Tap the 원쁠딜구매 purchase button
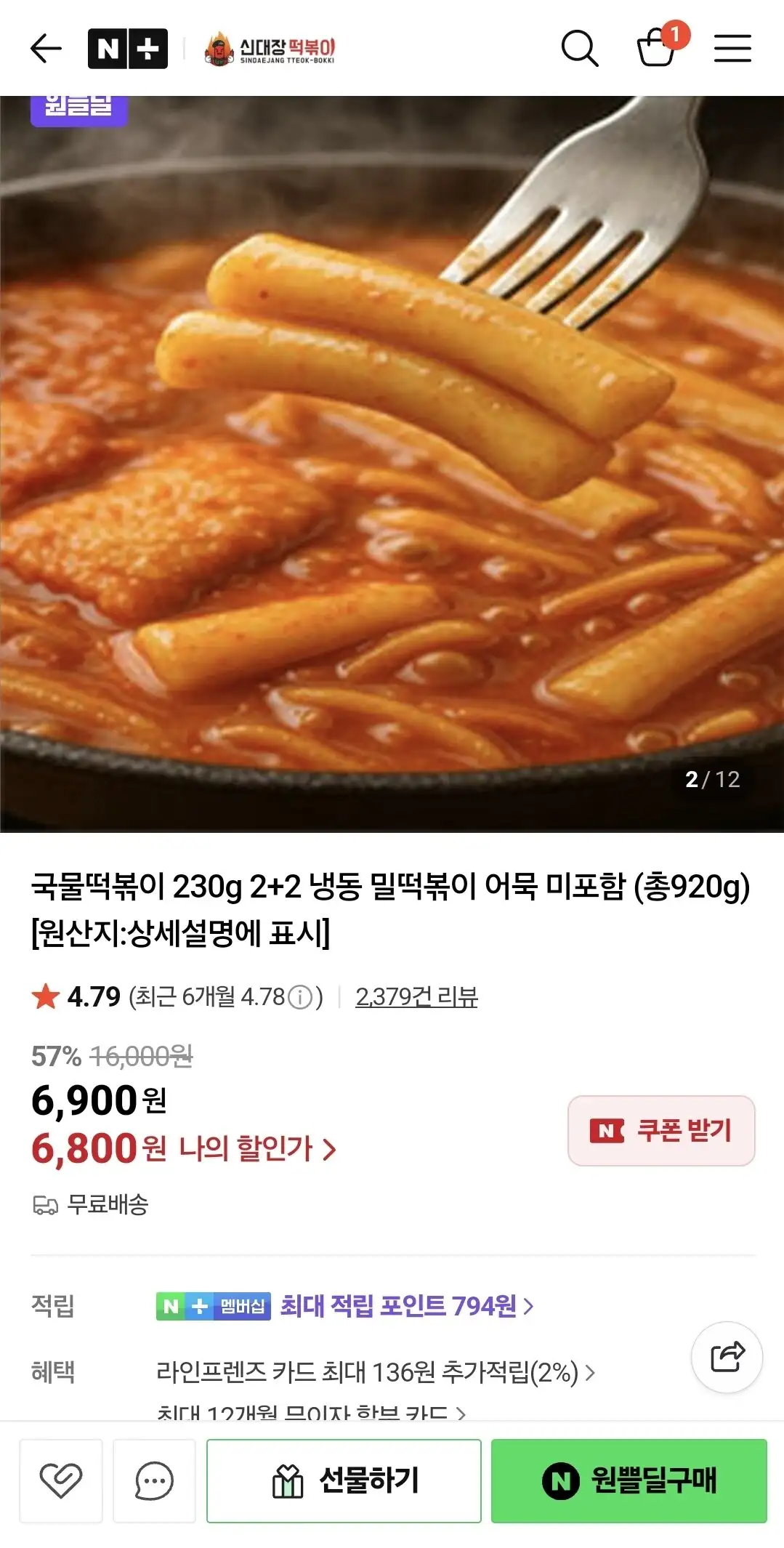This screenshot has height=1548, width=784. coord(629,1480)
